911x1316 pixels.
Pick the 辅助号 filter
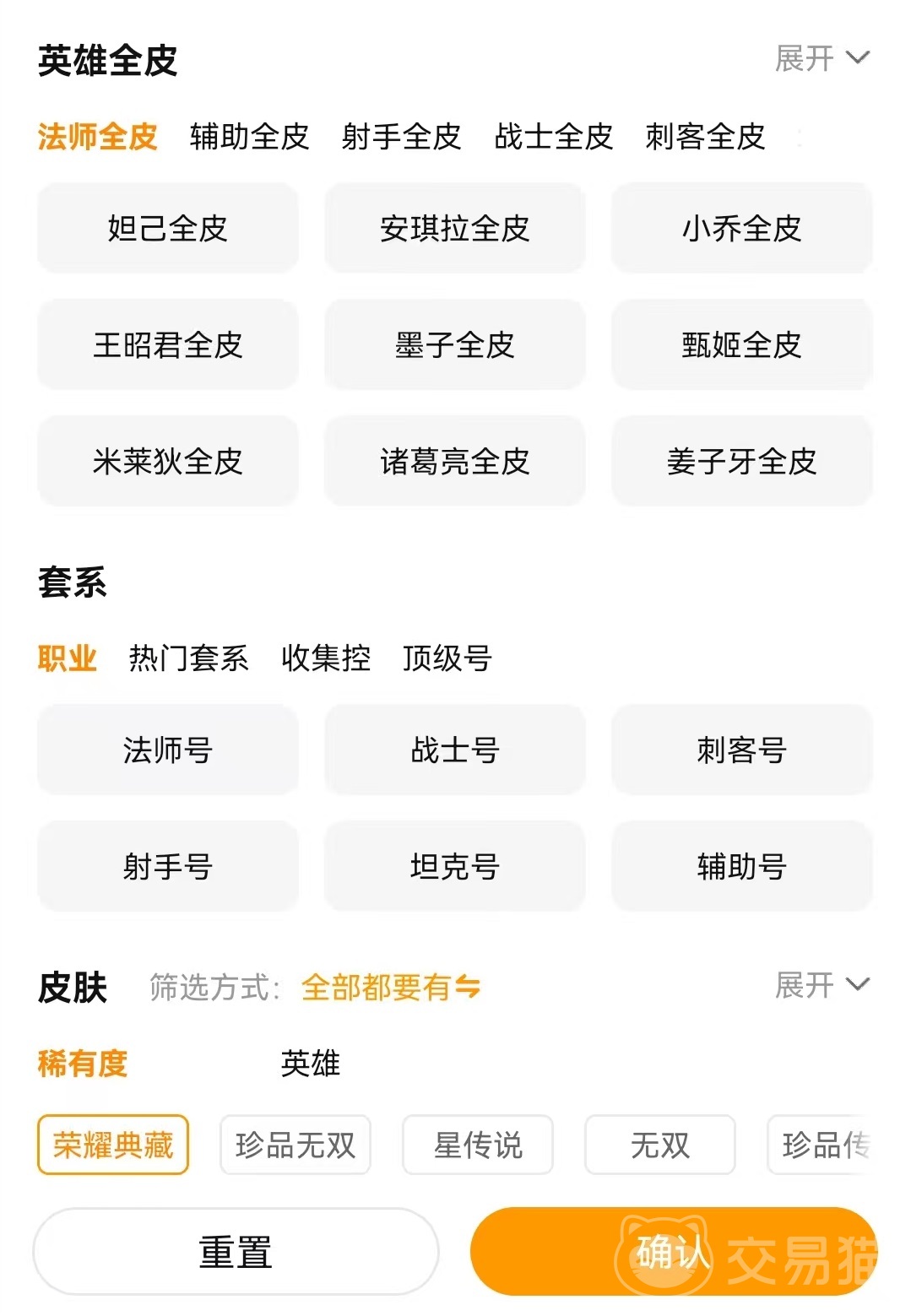pyautogui.click(x=741, y=867)
